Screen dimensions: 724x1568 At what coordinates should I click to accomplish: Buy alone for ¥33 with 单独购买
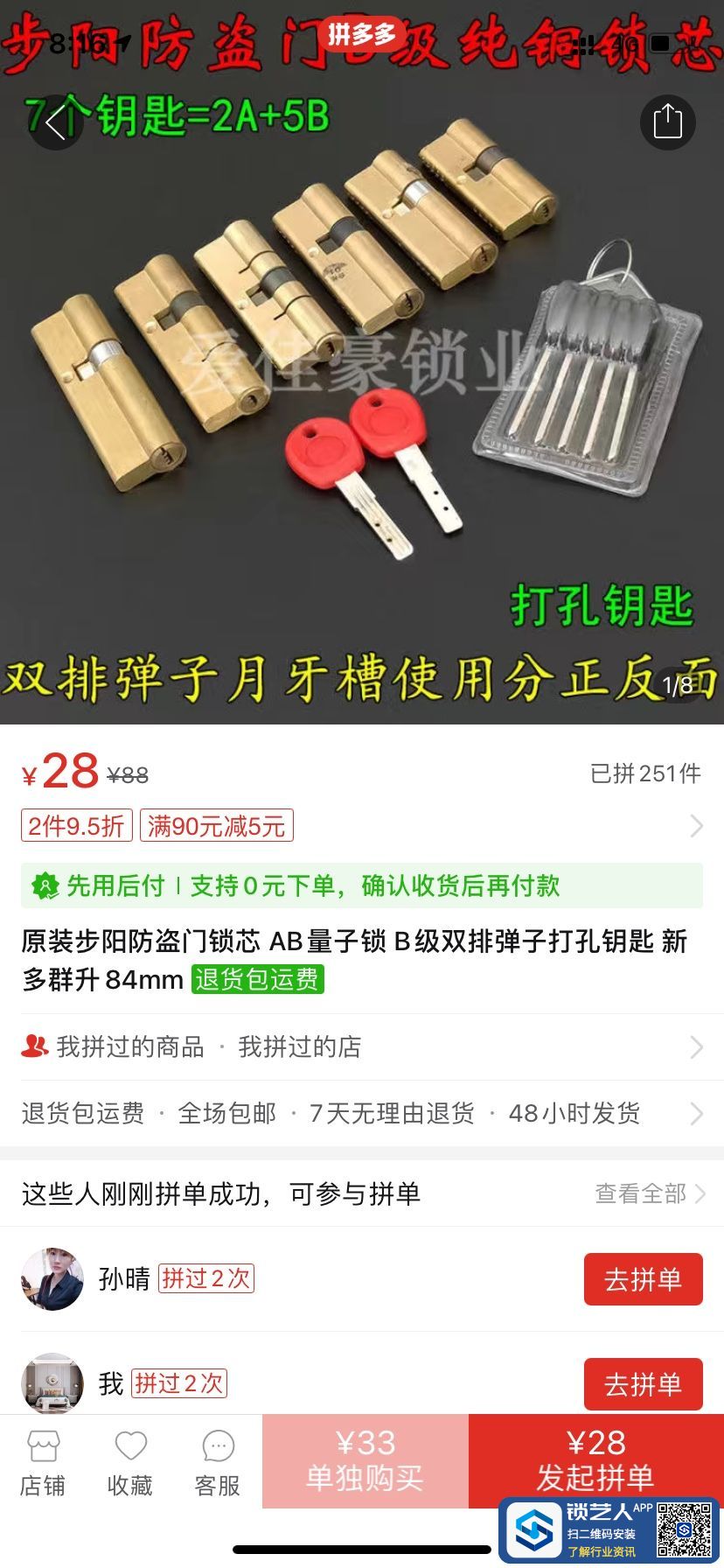(365, 1460)
